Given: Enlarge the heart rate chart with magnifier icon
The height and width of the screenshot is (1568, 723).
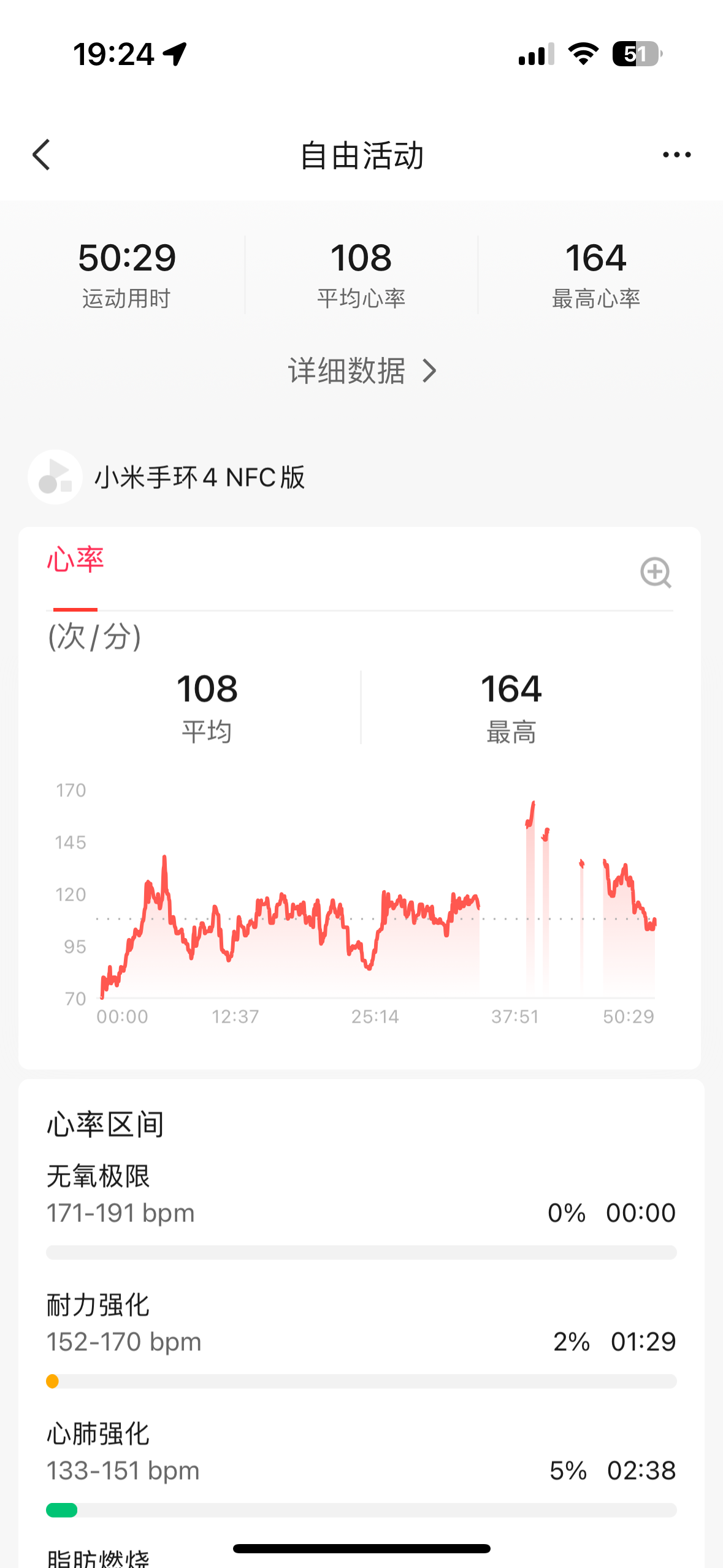Looking at the screenshot, I should pyautogui.click(x=656, y=572).
